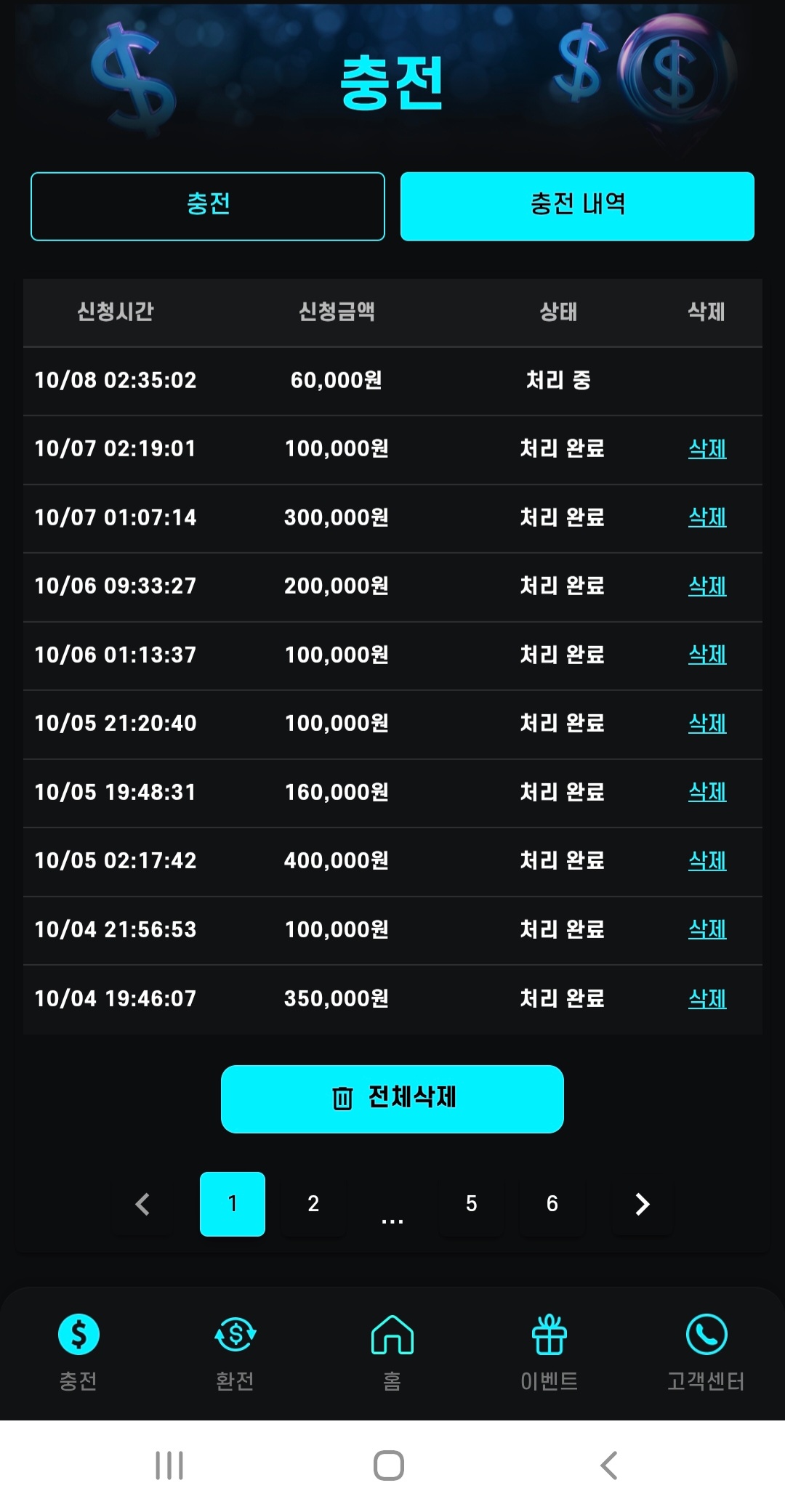Tap 삭제 for the 400,000원 entry
Screen dimensions: 785x1512
[x=707, y=861]
